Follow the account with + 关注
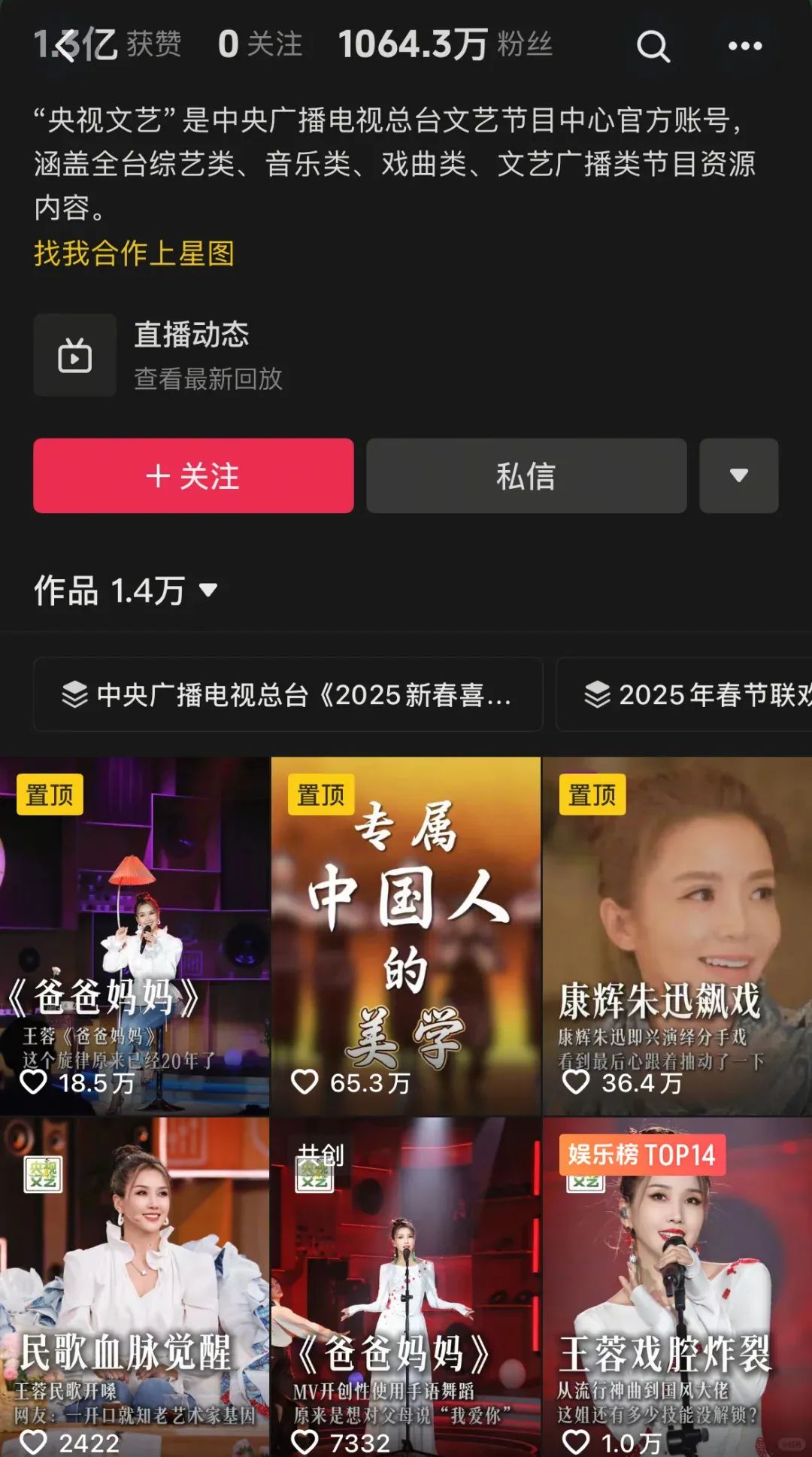812x1457 pixels. click(193, 476)
